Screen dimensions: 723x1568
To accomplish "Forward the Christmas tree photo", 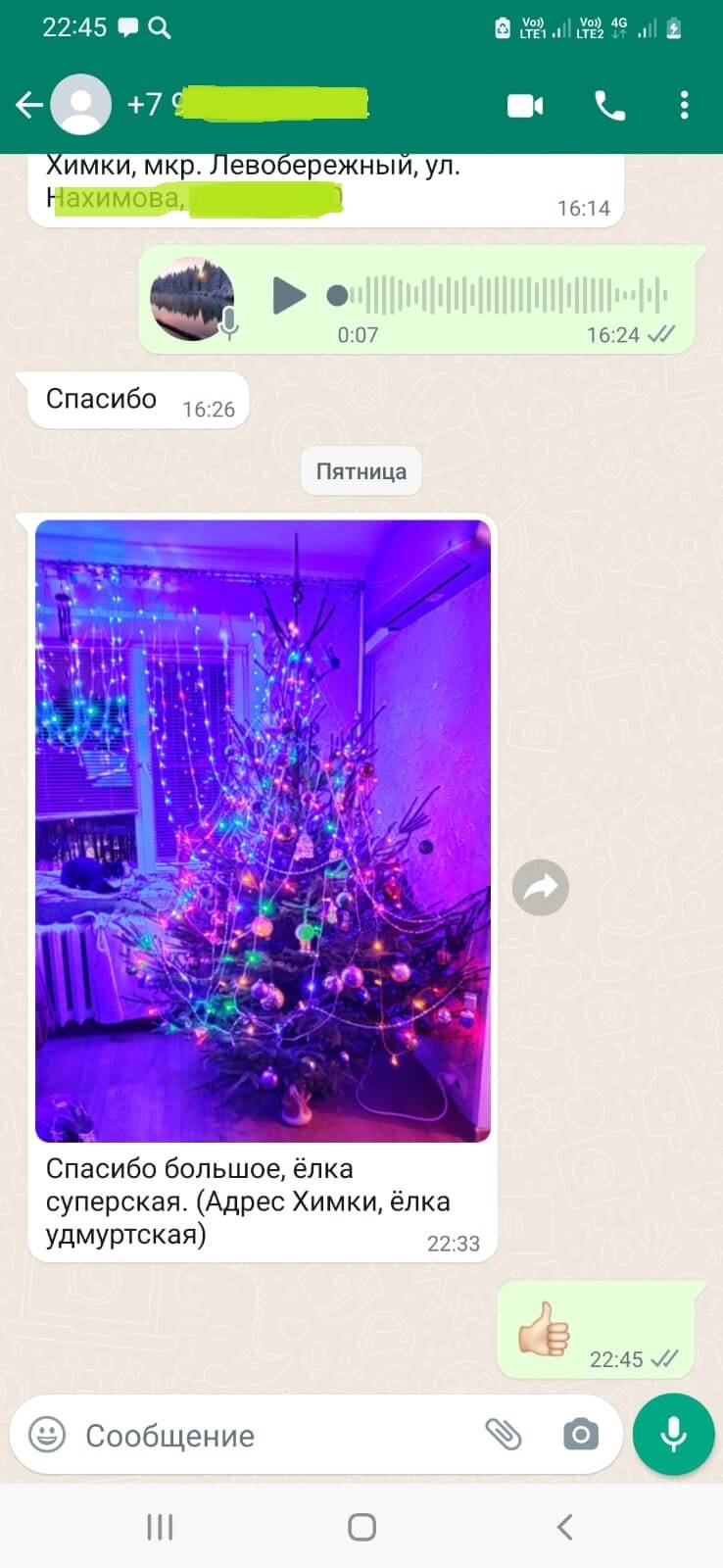I will click(x=541, y=888).
